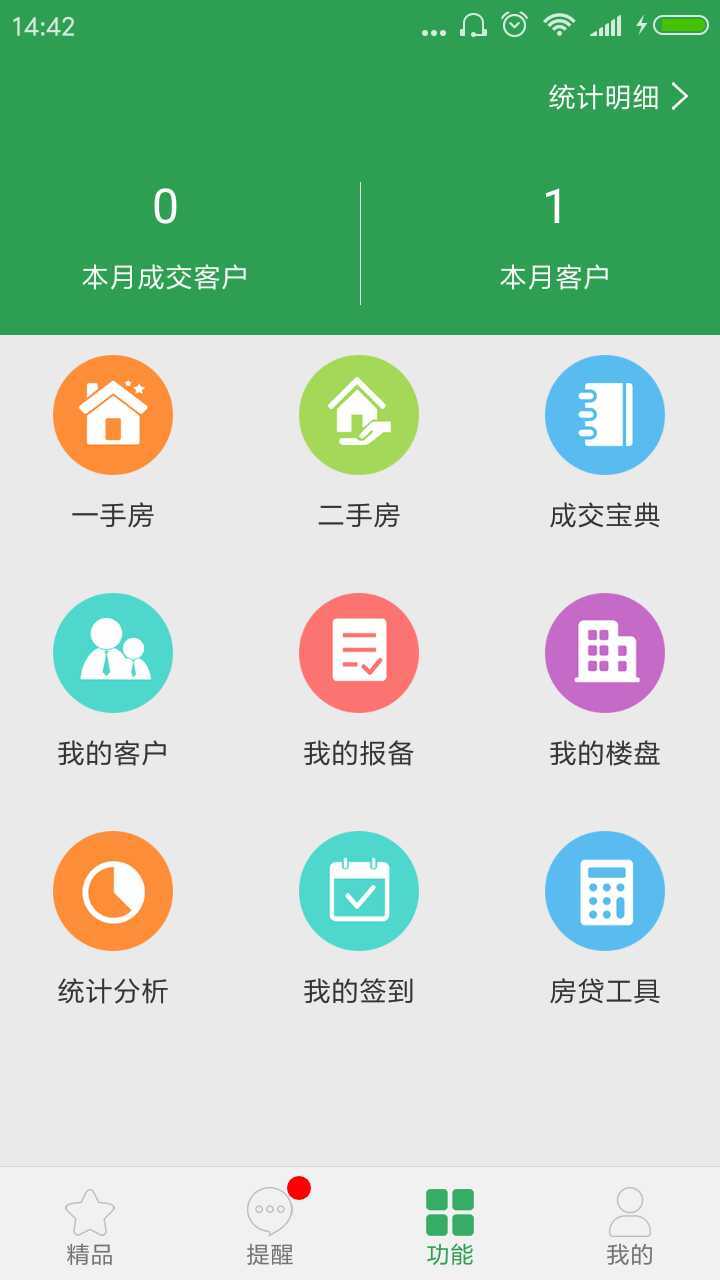Open 成交宝典 deal guide
This screenshot has width=720, height=1280.
coord(605,414)
